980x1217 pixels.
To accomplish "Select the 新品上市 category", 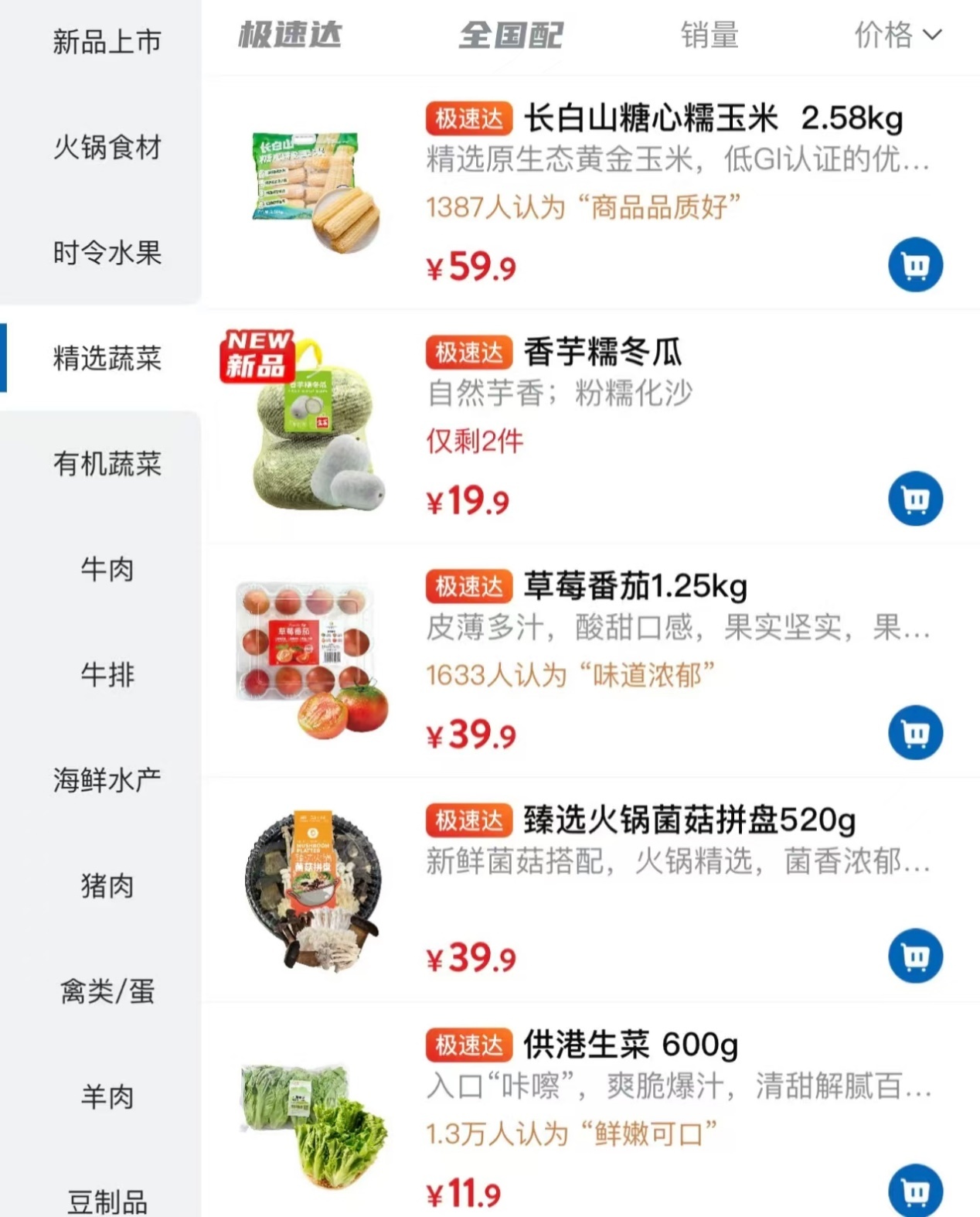I will 107,41.
